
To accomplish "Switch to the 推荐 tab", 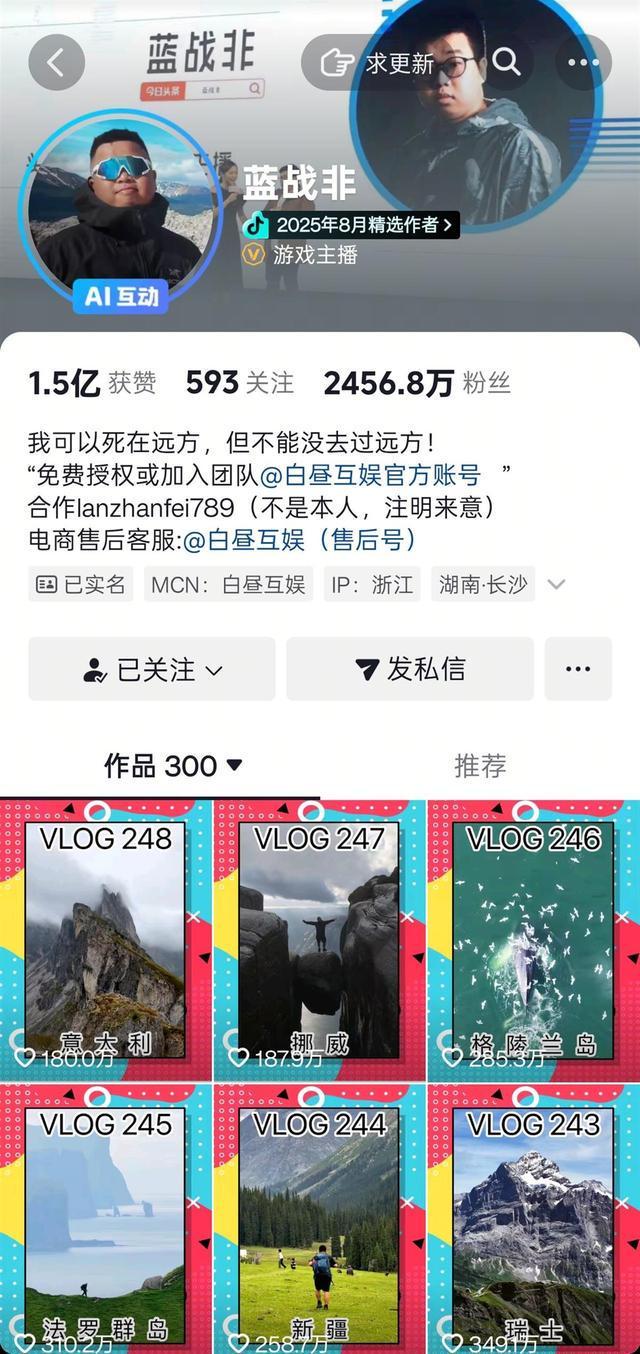I will point(480,766).
